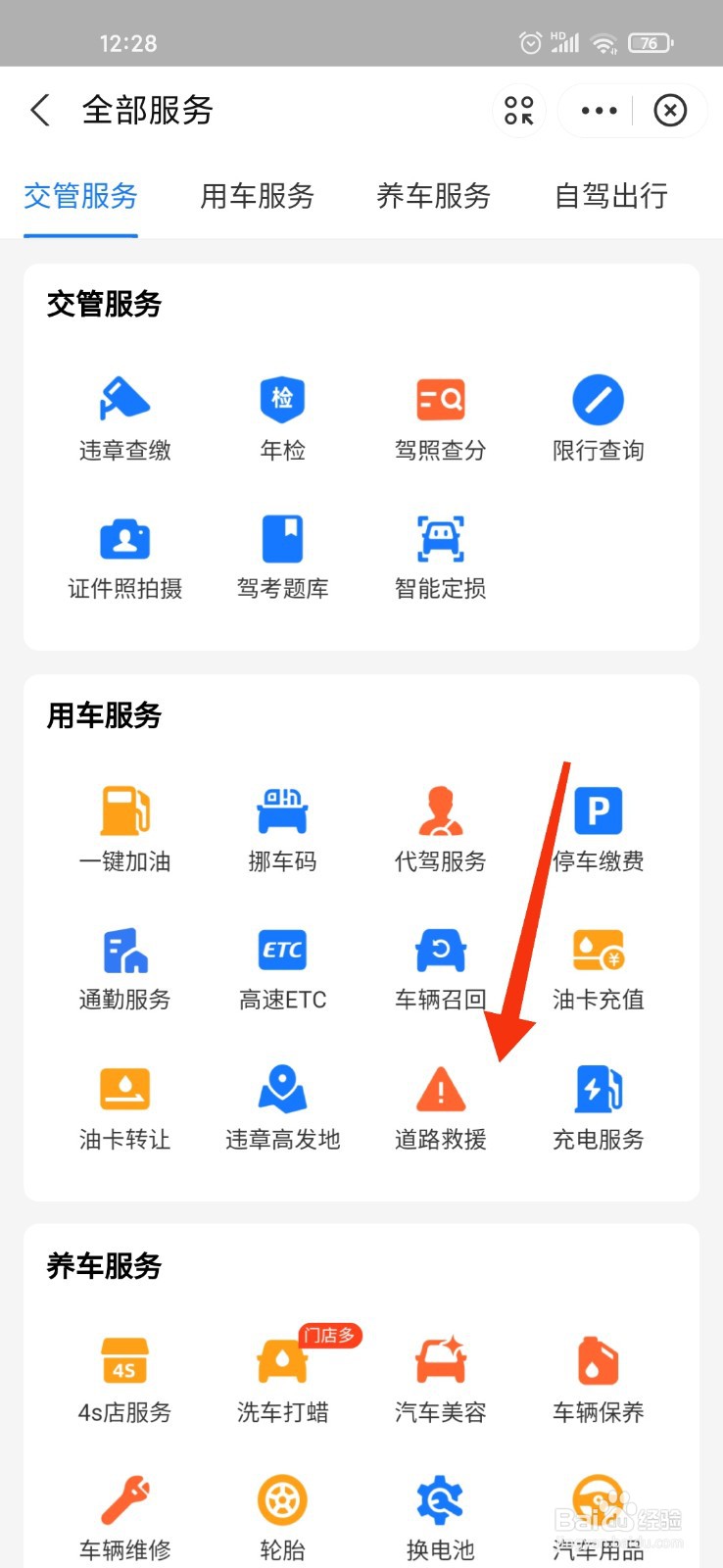This screenshot has width=723, height=1568.
Task: Open 代驾服务
Action: [x=441, y=830]
